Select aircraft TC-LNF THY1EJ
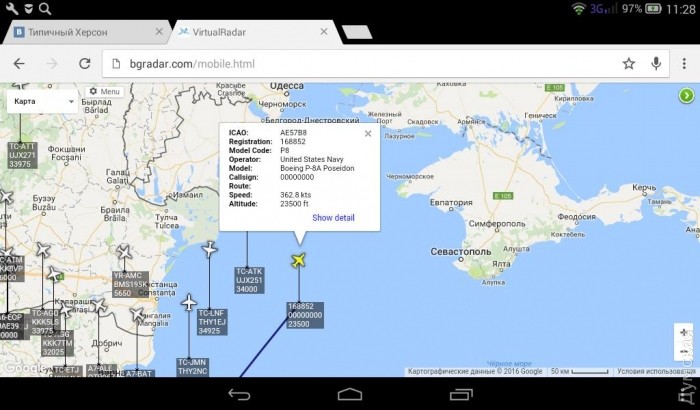The image size is (700, 410). (x=210, y=247)
